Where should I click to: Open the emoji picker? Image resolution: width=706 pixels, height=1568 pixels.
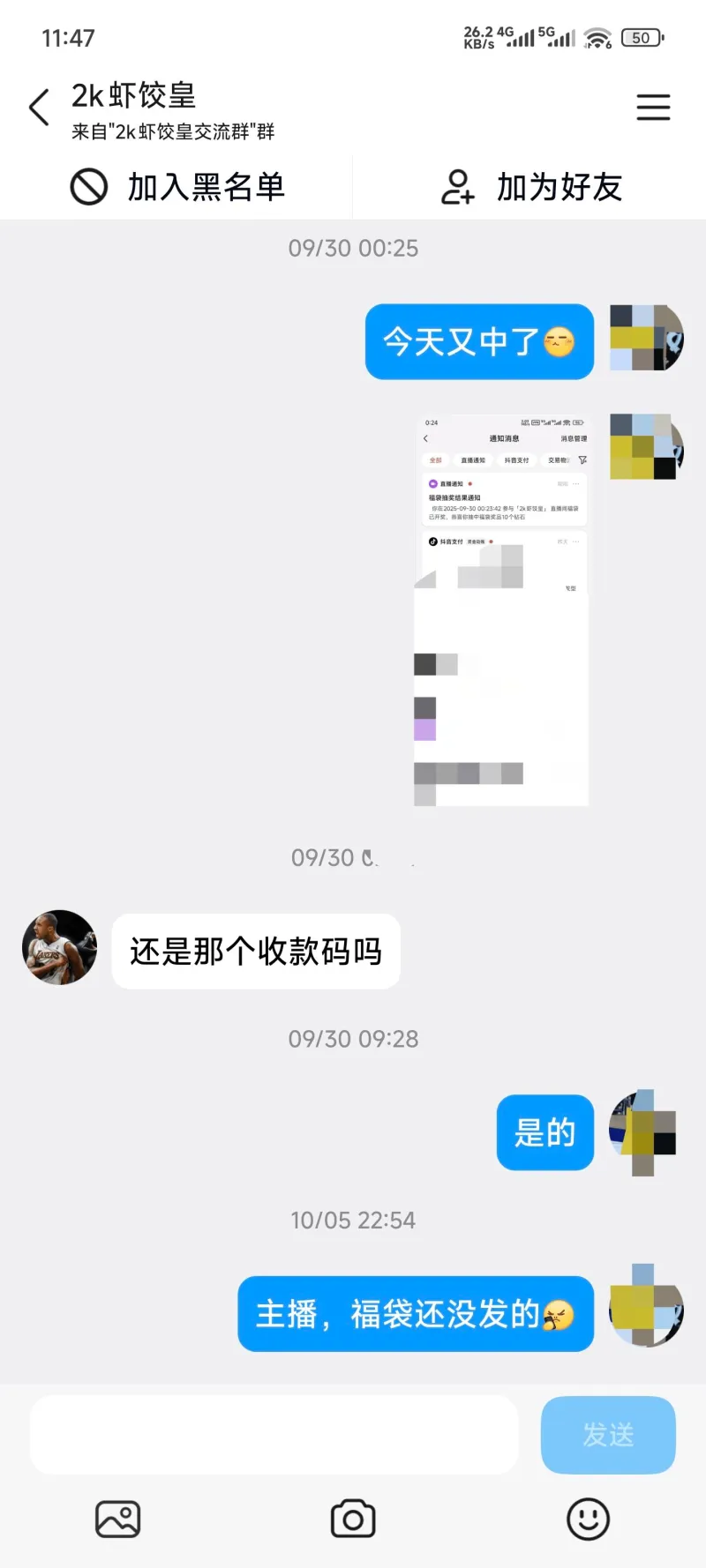click(588, 1519)
